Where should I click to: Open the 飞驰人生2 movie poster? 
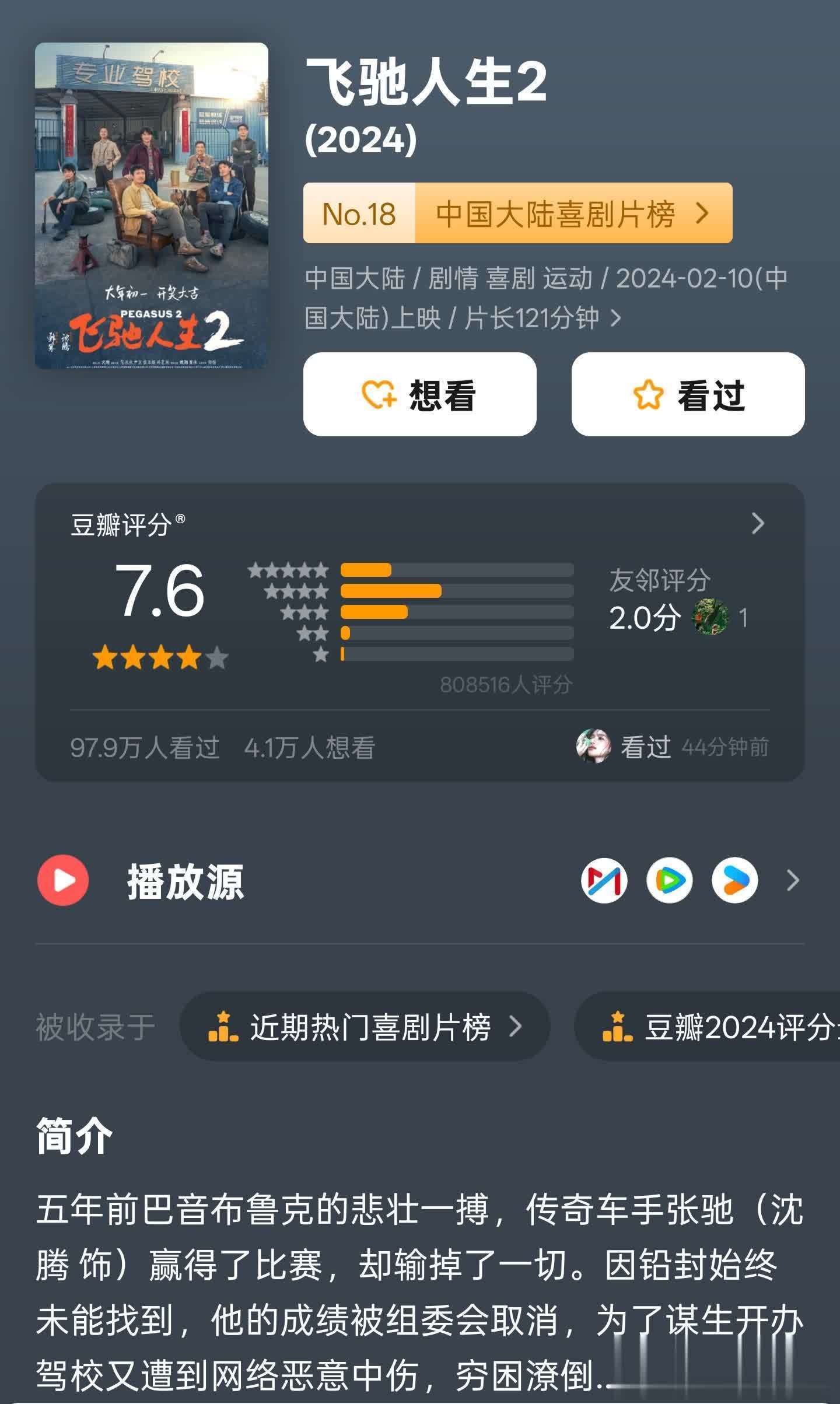(x=151, y=205)
